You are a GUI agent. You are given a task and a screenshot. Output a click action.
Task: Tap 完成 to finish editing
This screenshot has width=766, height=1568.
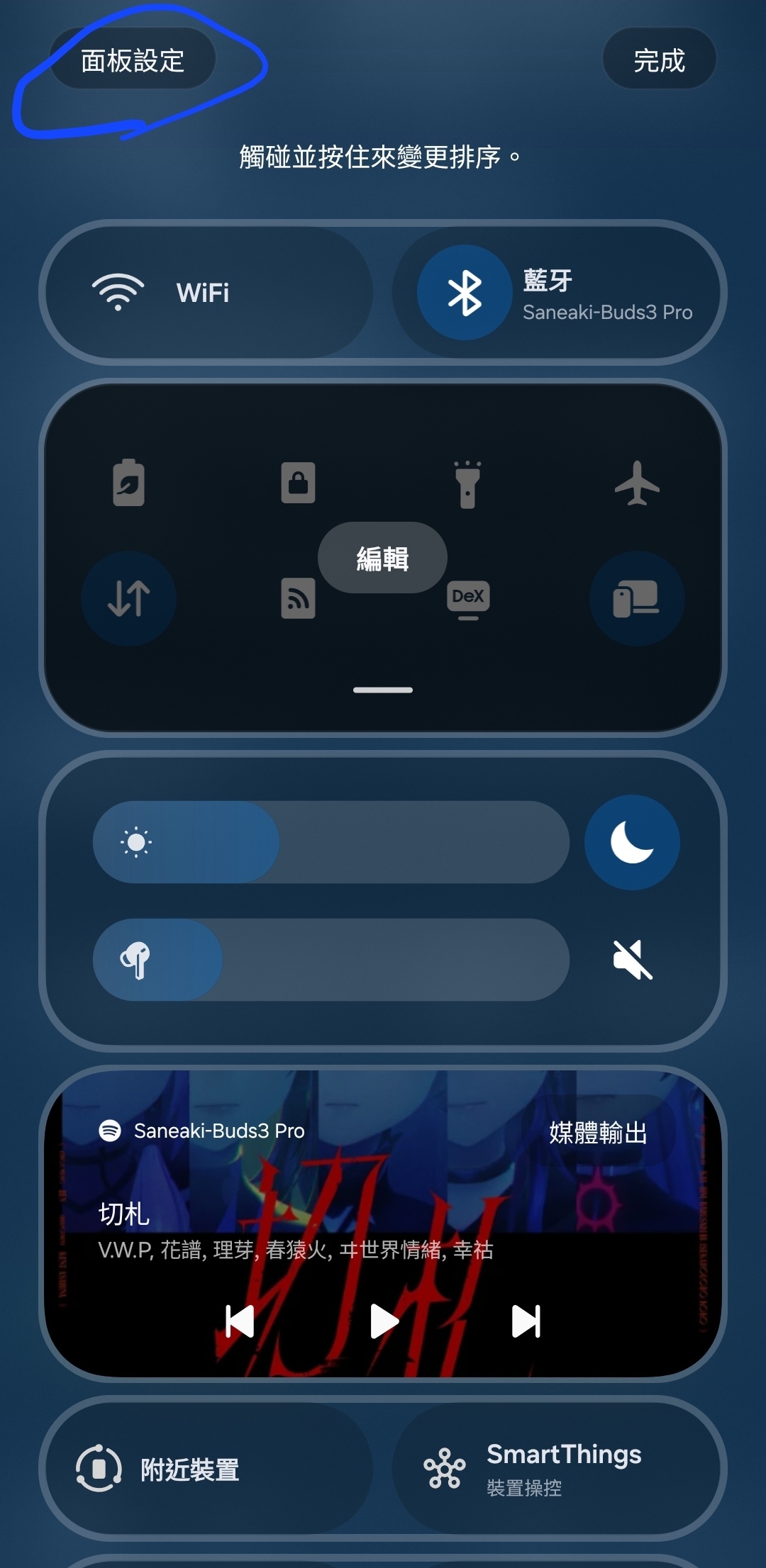click(659, 60)
